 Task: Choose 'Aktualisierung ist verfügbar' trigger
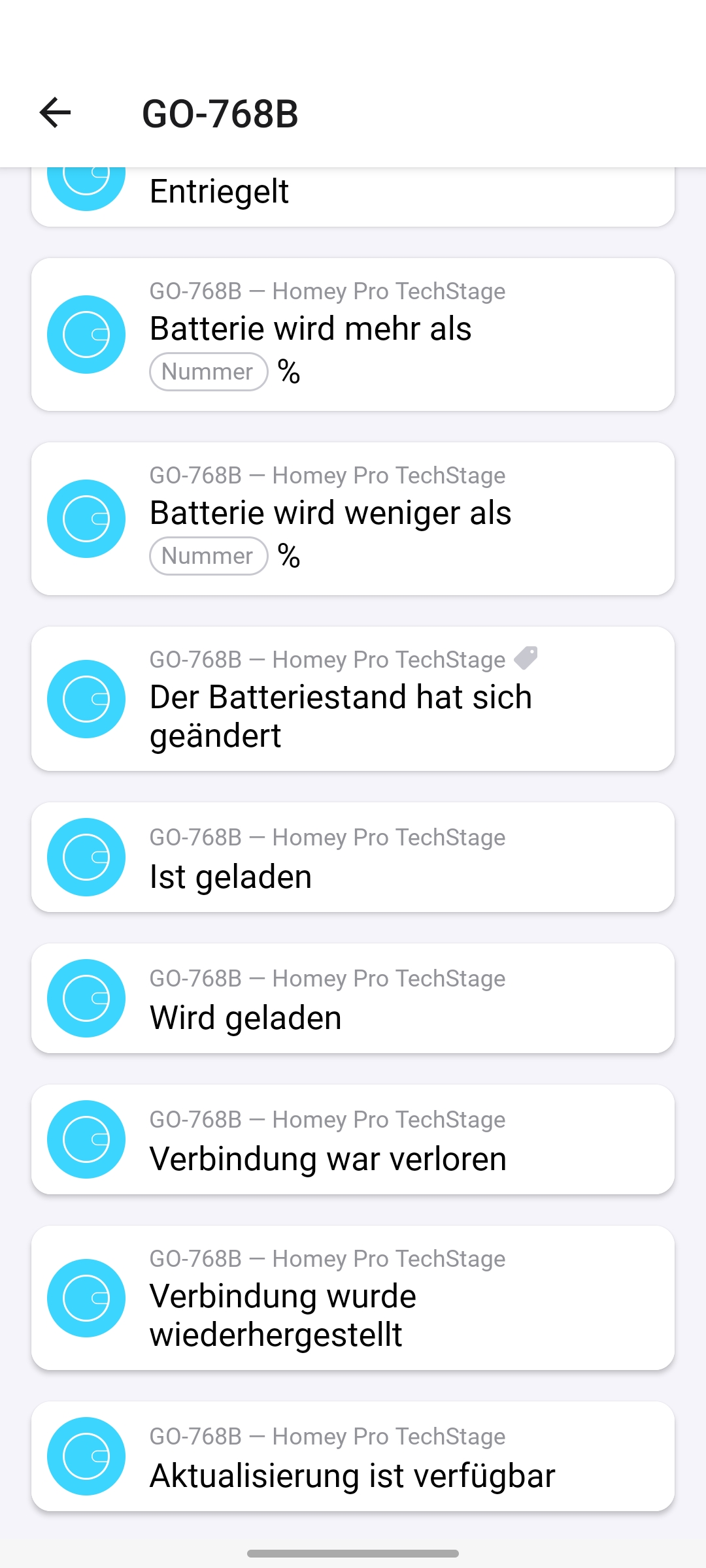coord(353,1456)
